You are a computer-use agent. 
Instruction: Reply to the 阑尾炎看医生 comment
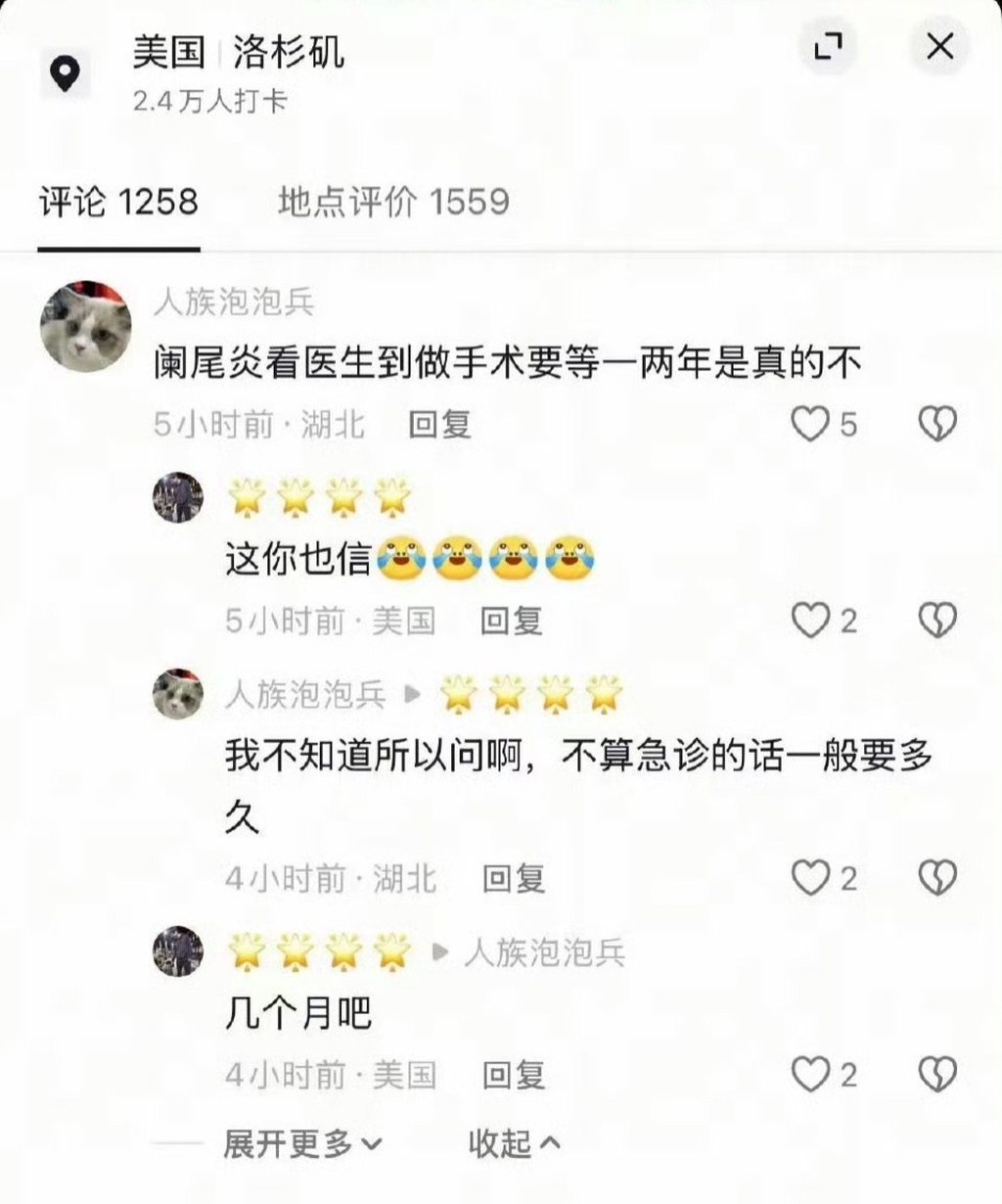pyautogui.click(x=439, y=425)
